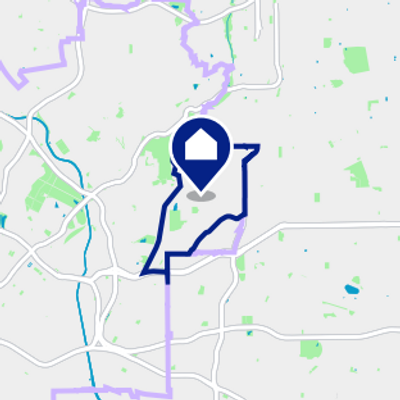Tap the home location pin on map
This screenshot has width=400, height=400.
tap(201, 157)
